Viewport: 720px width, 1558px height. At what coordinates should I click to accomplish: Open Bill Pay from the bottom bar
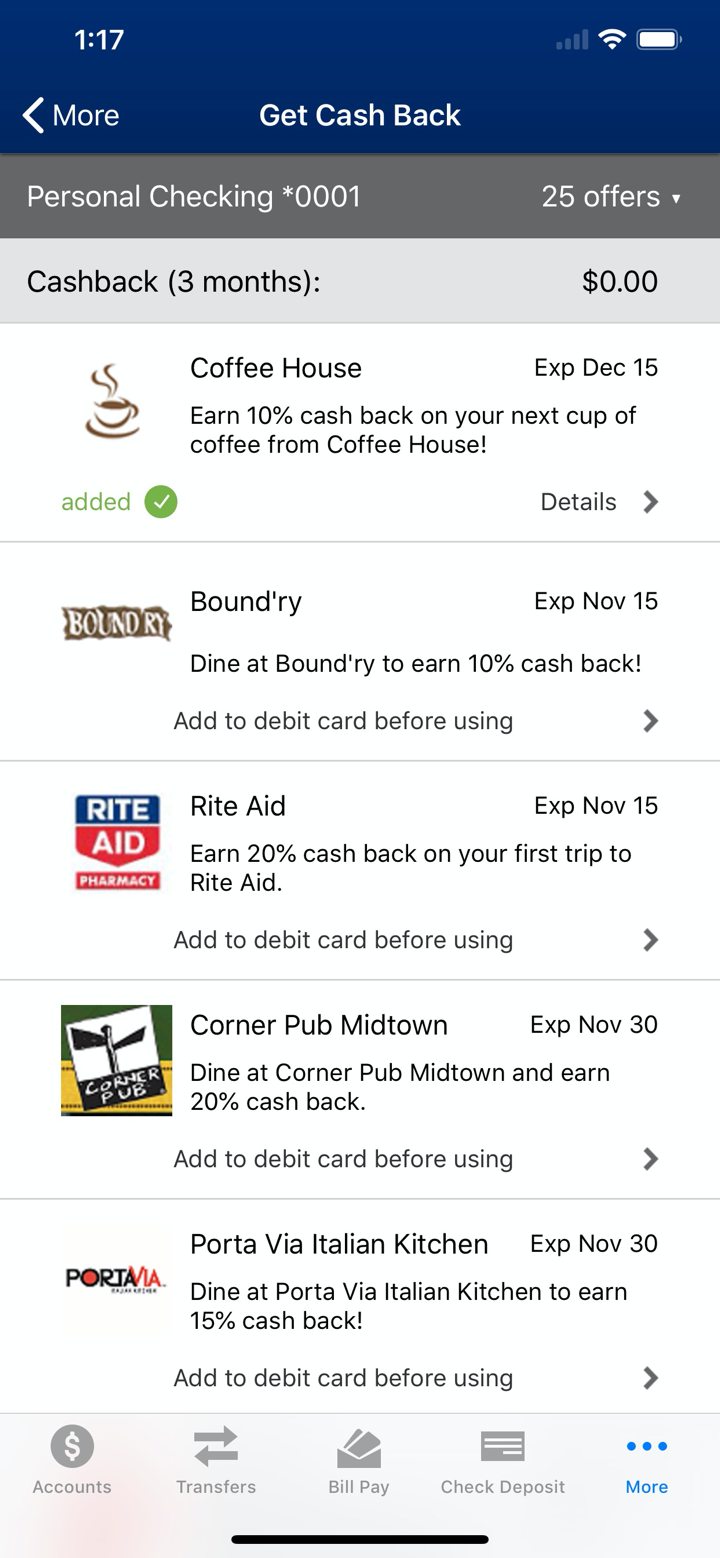click(358, 1446)
